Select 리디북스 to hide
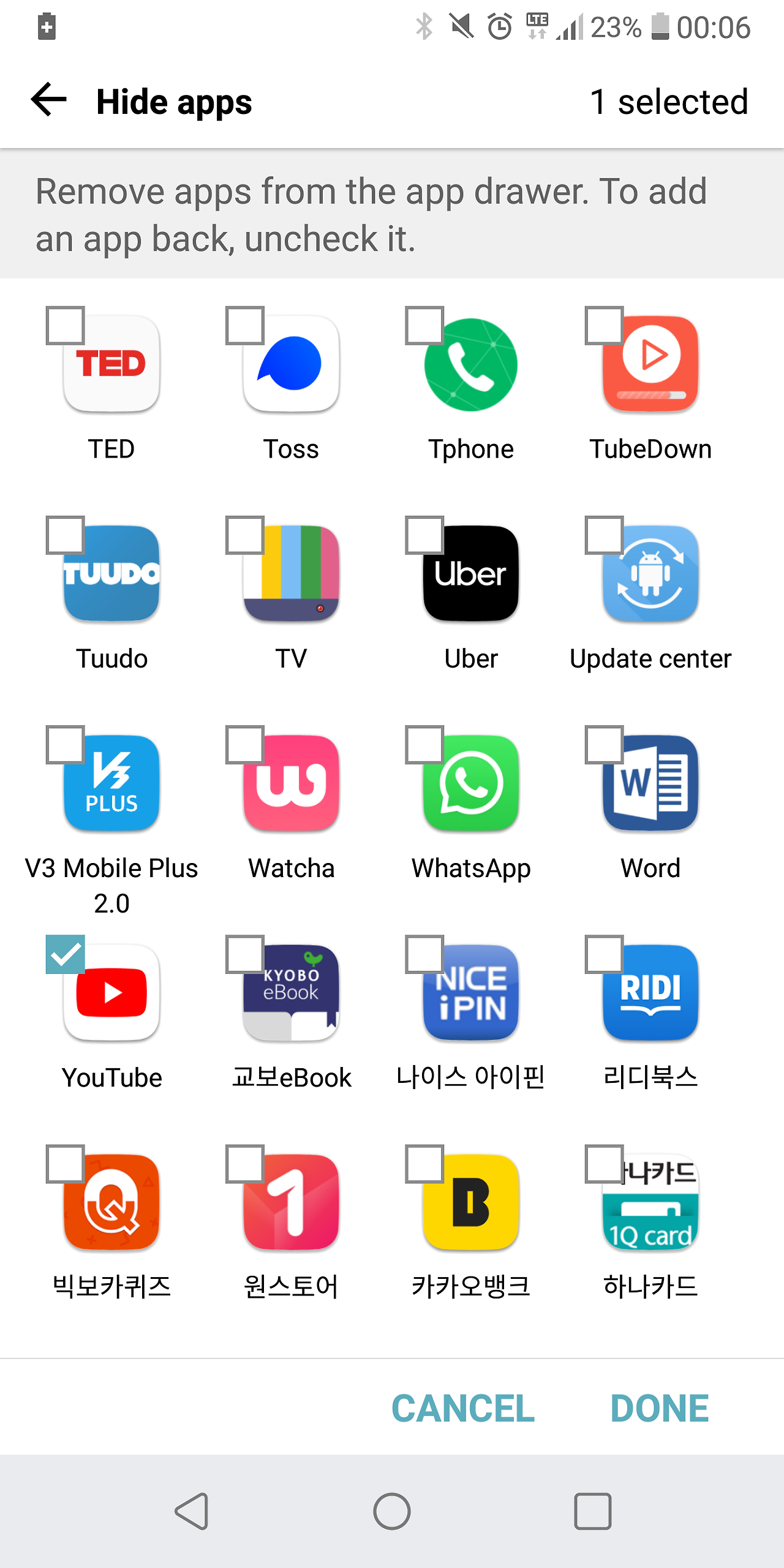This screenshot has height=1568, width=784. (604, 954)
